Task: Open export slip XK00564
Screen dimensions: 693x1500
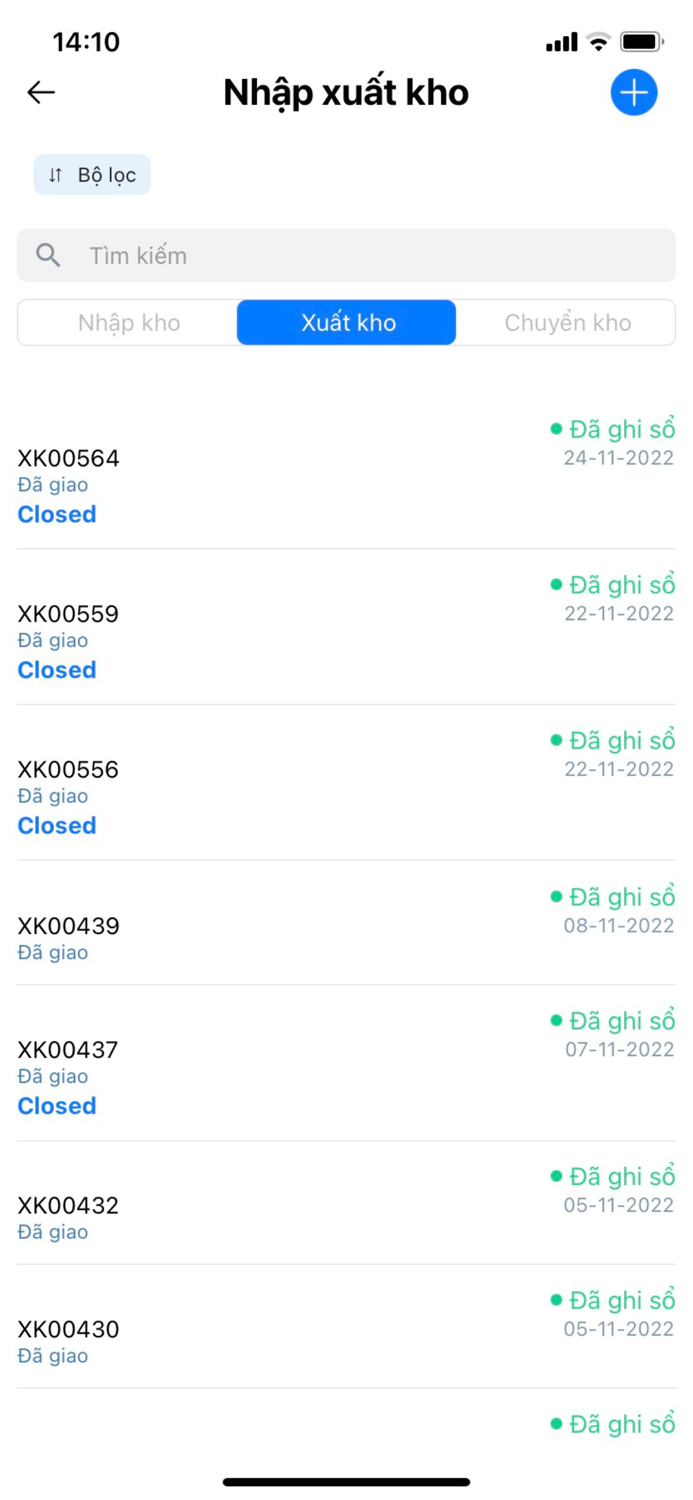Action: (68, 459)
